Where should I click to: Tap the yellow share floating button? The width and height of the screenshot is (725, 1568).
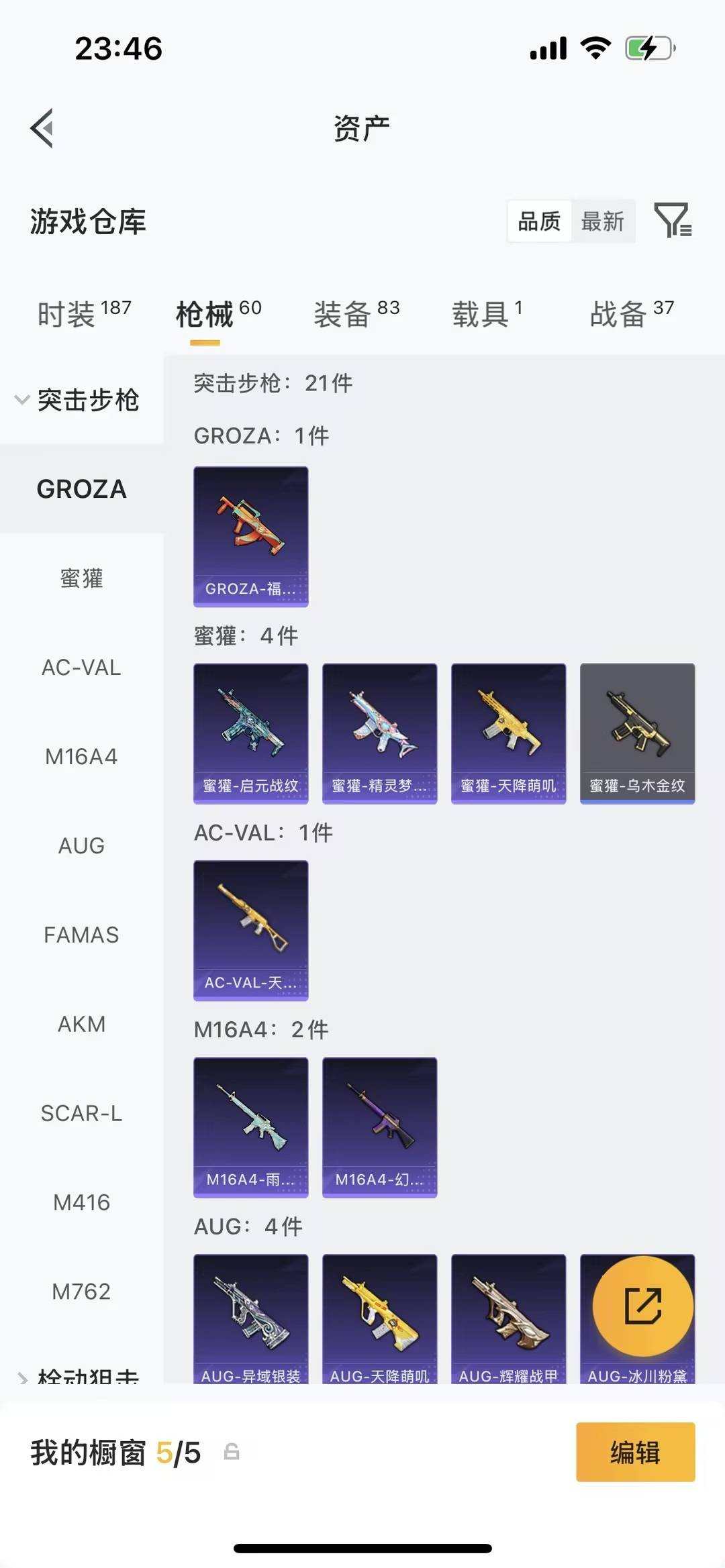click(x=642, y=1306)
